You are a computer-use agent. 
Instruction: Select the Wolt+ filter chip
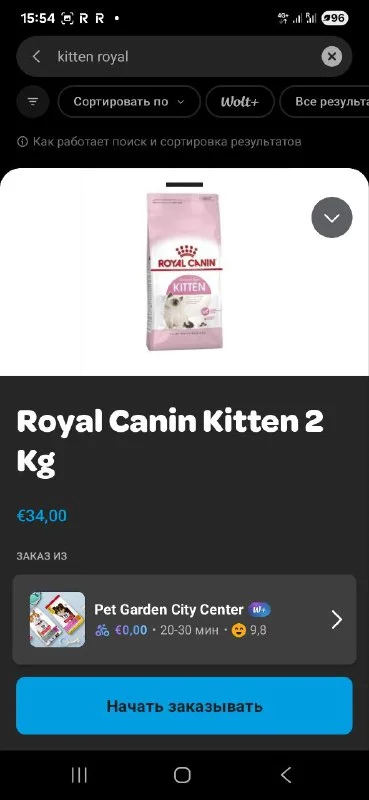pyautogui.click(x=240, y=102)
